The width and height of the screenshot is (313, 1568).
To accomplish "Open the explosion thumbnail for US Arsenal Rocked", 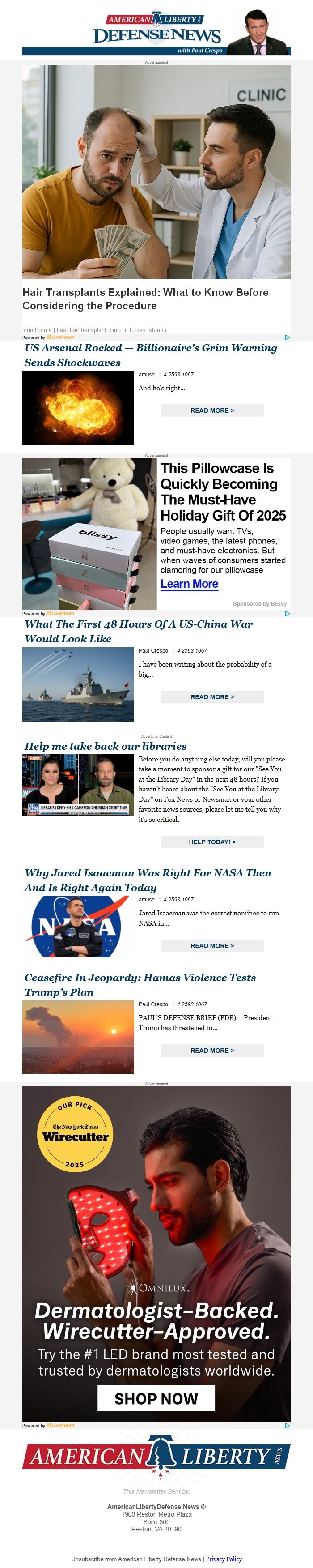I will [x=78, y=408].
